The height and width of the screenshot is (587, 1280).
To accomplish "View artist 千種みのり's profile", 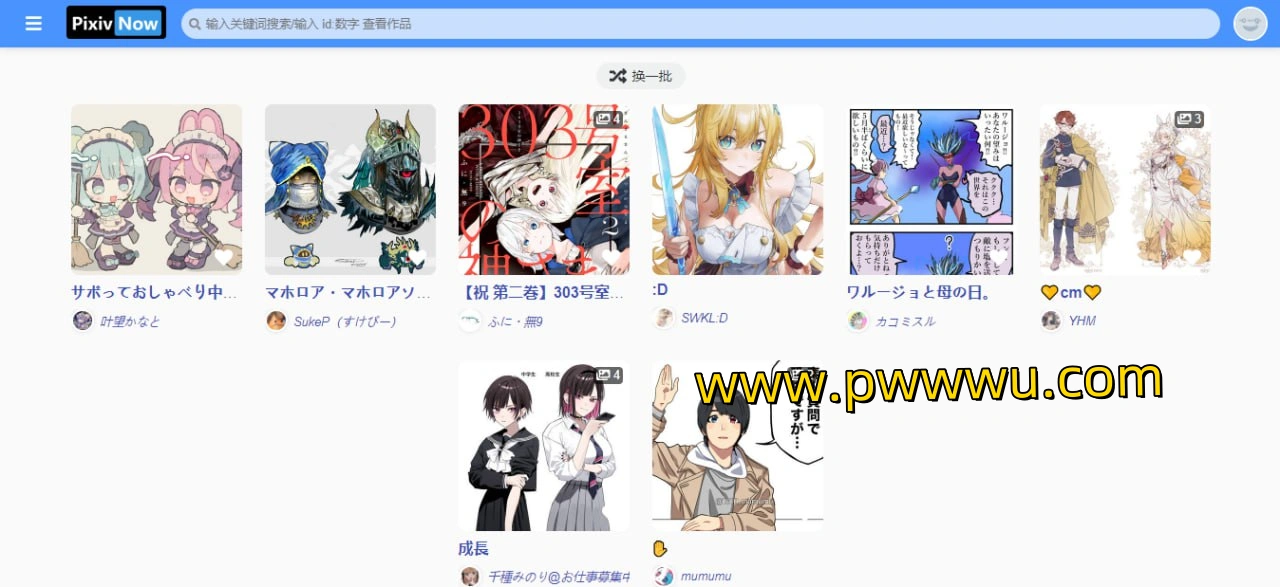I will pos(558,577).
